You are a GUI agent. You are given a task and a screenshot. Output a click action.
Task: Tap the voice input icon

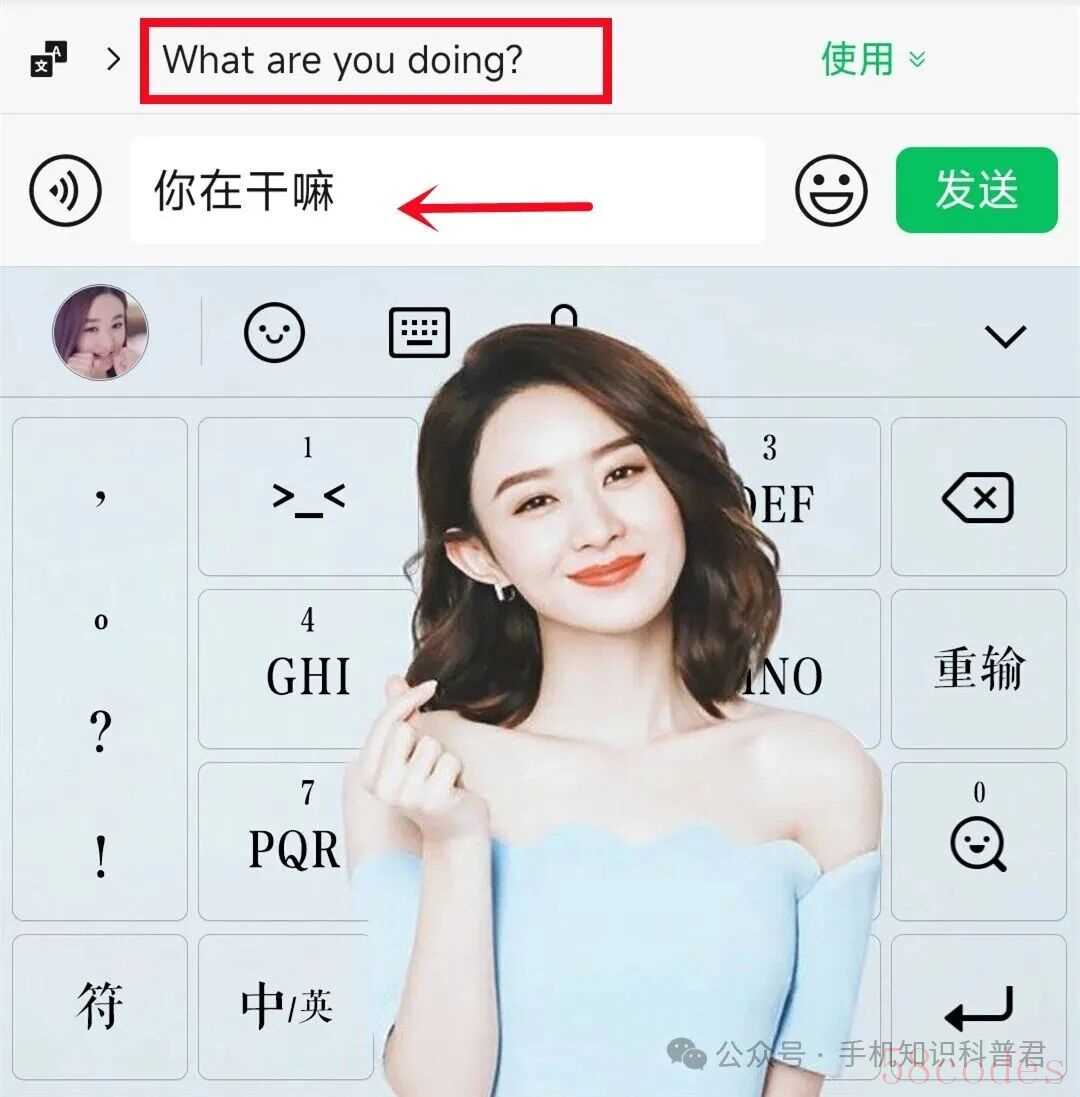pyautogui.click(x=66, y=189)
